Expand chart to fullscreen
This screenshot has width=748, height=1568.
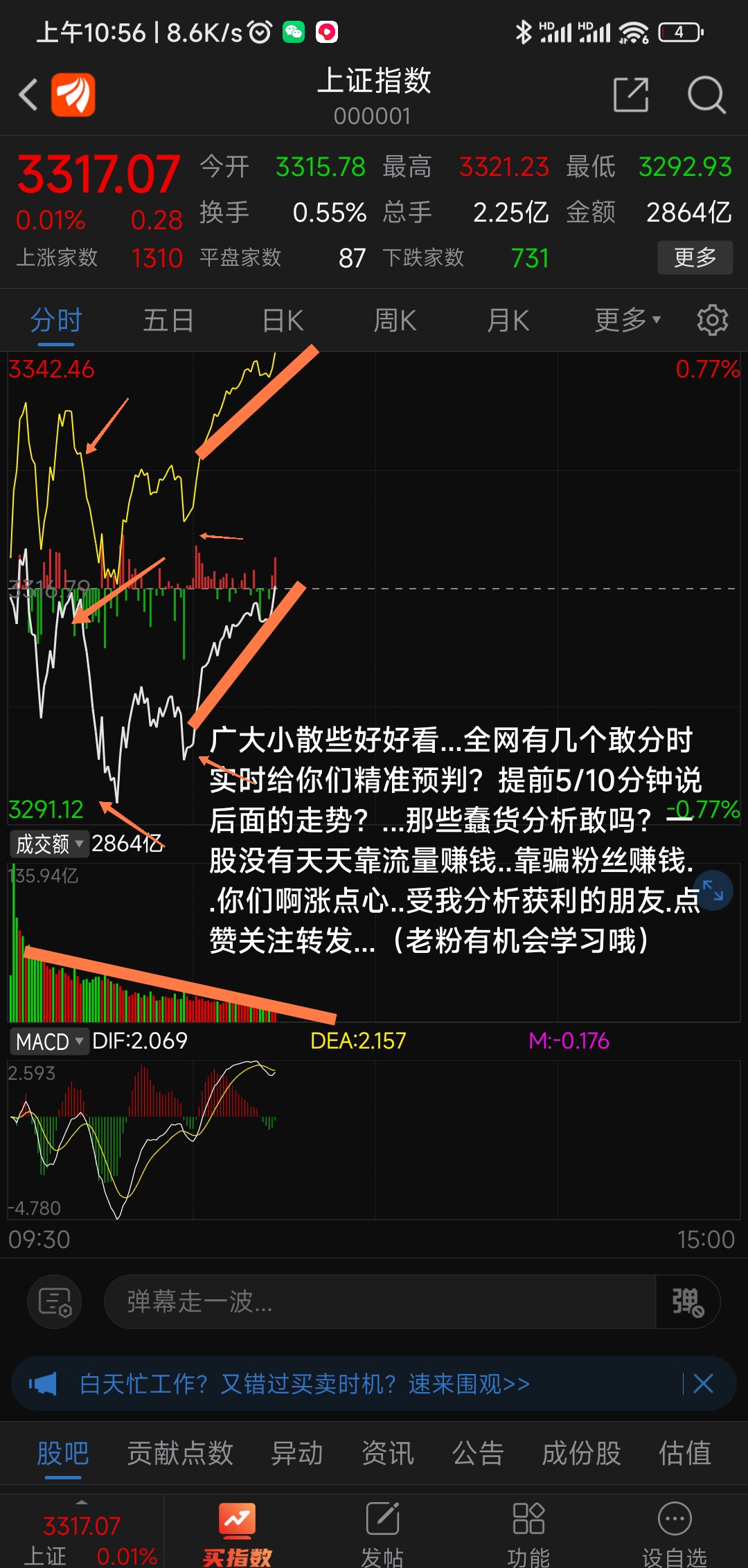(713, 891)
